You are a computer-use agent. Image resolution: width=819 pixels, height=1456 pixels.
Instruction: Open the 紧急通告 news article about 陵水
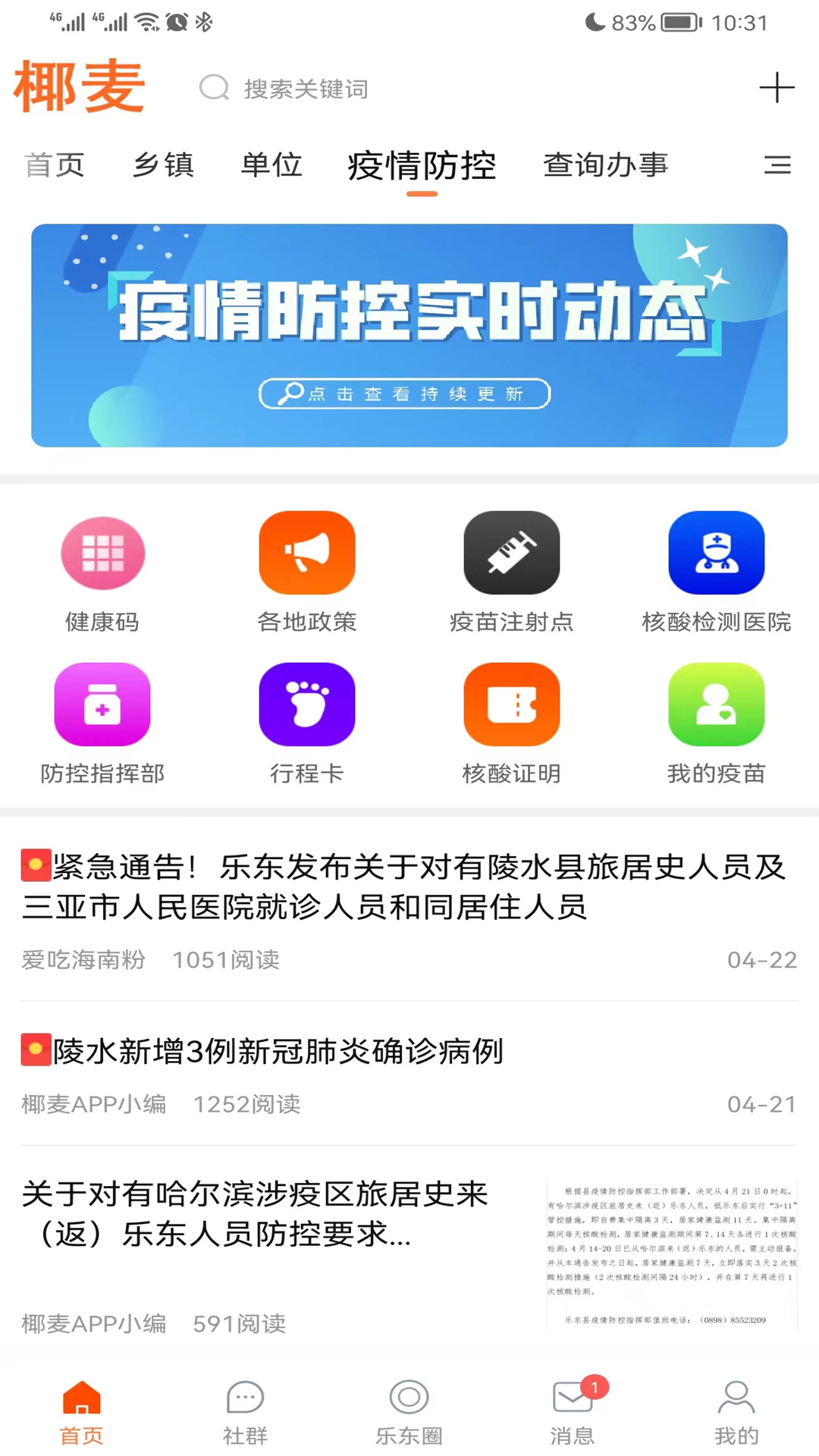(x=402, y=883)
